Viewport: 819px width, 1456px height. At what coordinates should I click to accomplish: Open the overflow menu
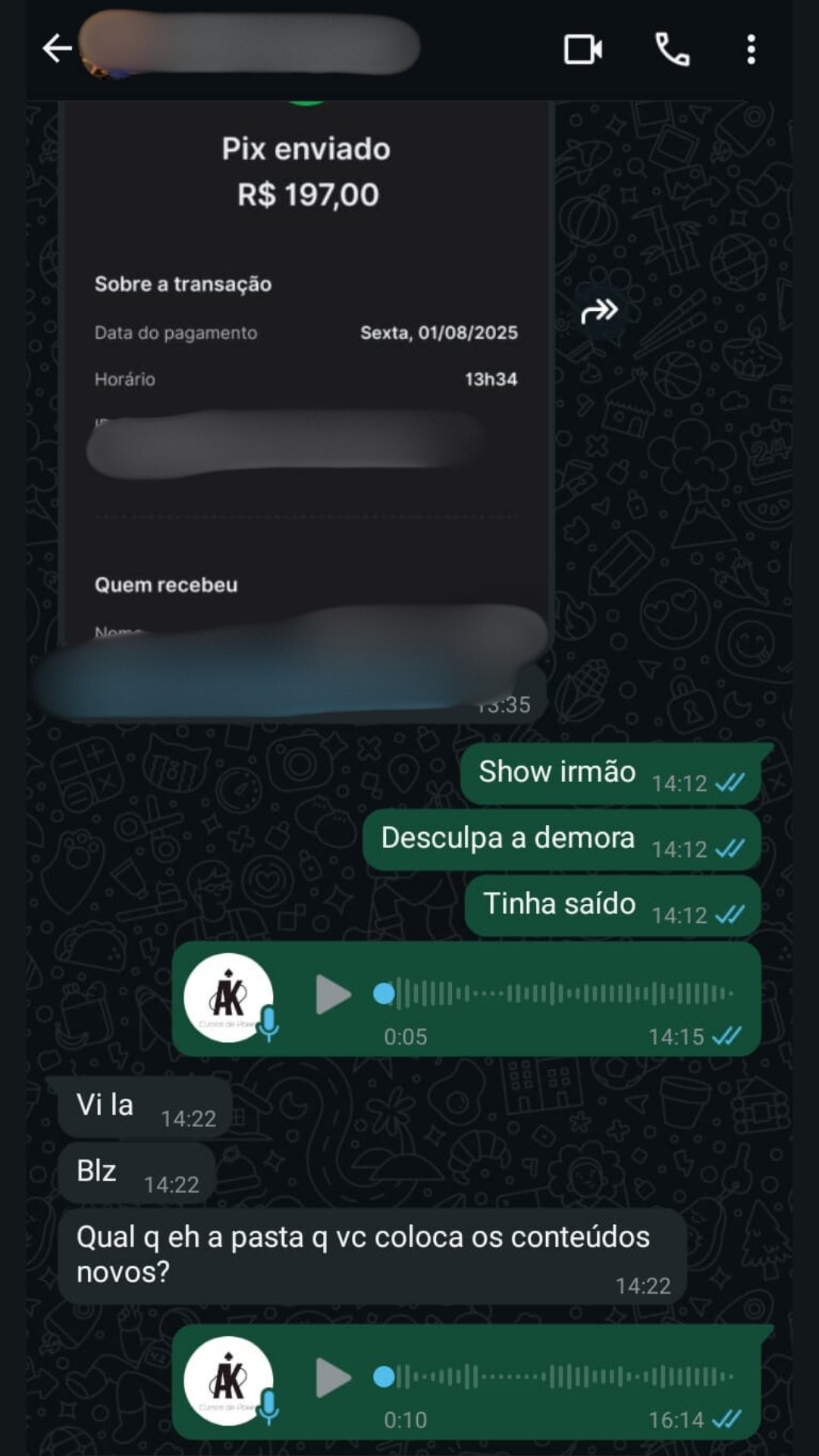(751, 50)
